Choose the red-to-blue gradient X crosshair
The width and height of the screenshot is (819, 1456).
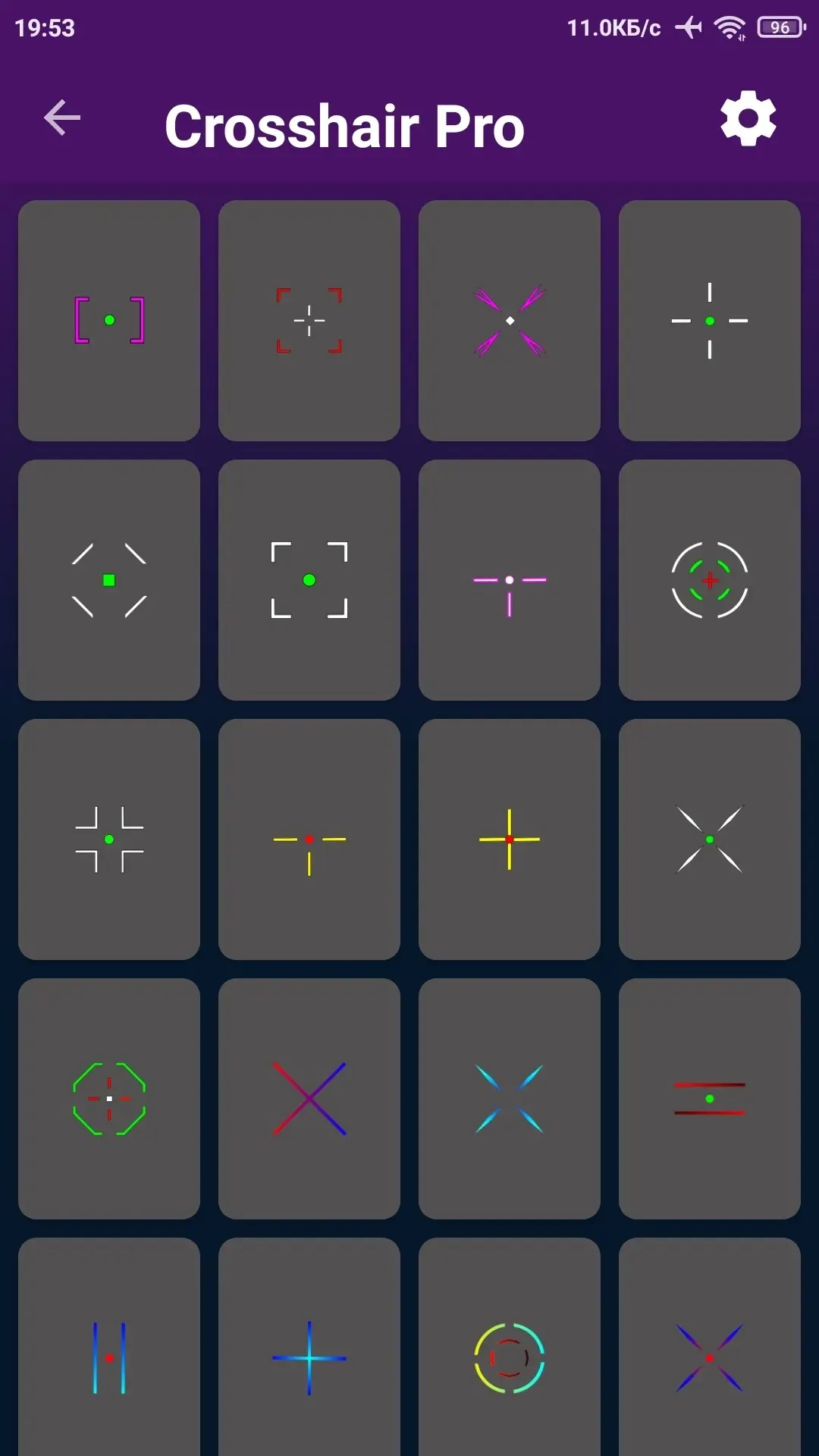pos(309,1099)
